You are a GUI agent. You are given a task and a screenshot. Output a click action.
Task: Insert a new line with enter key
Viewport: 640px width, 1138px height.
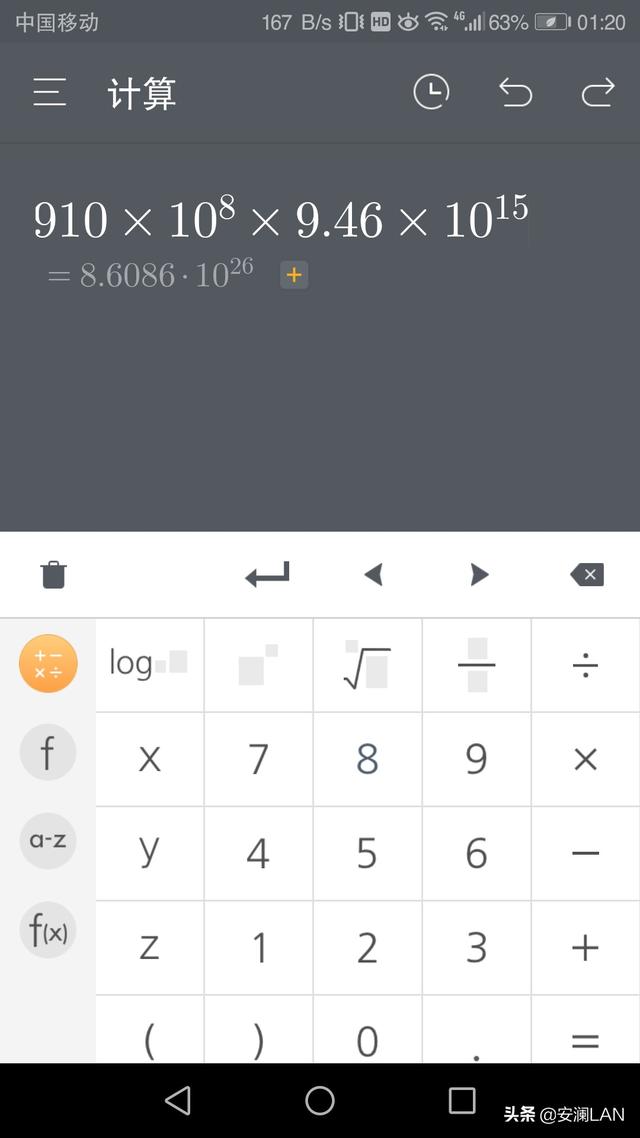click(x=267, y=575)
